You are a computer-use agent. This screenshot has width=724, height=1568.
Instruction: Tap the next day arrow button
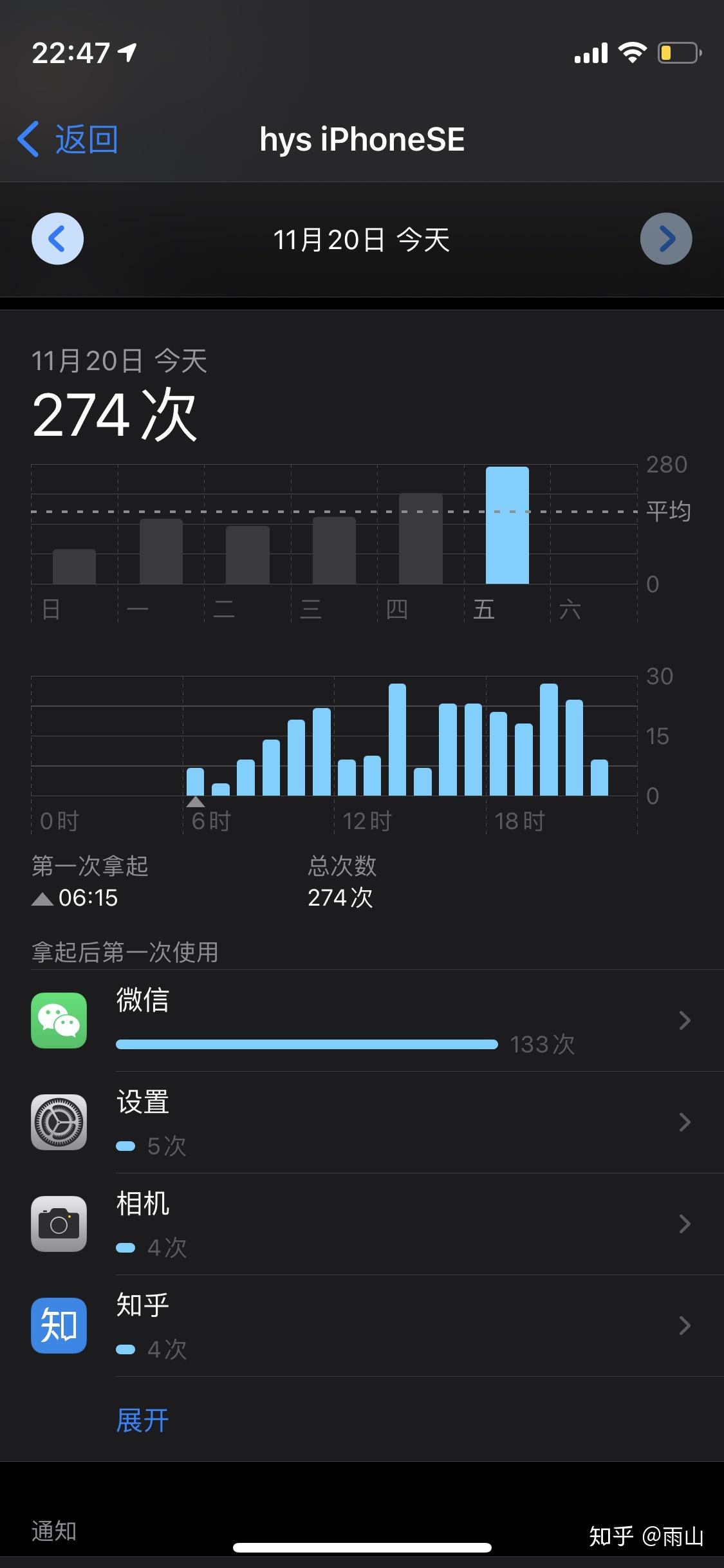pyautogui.click(x=666, y=239)
